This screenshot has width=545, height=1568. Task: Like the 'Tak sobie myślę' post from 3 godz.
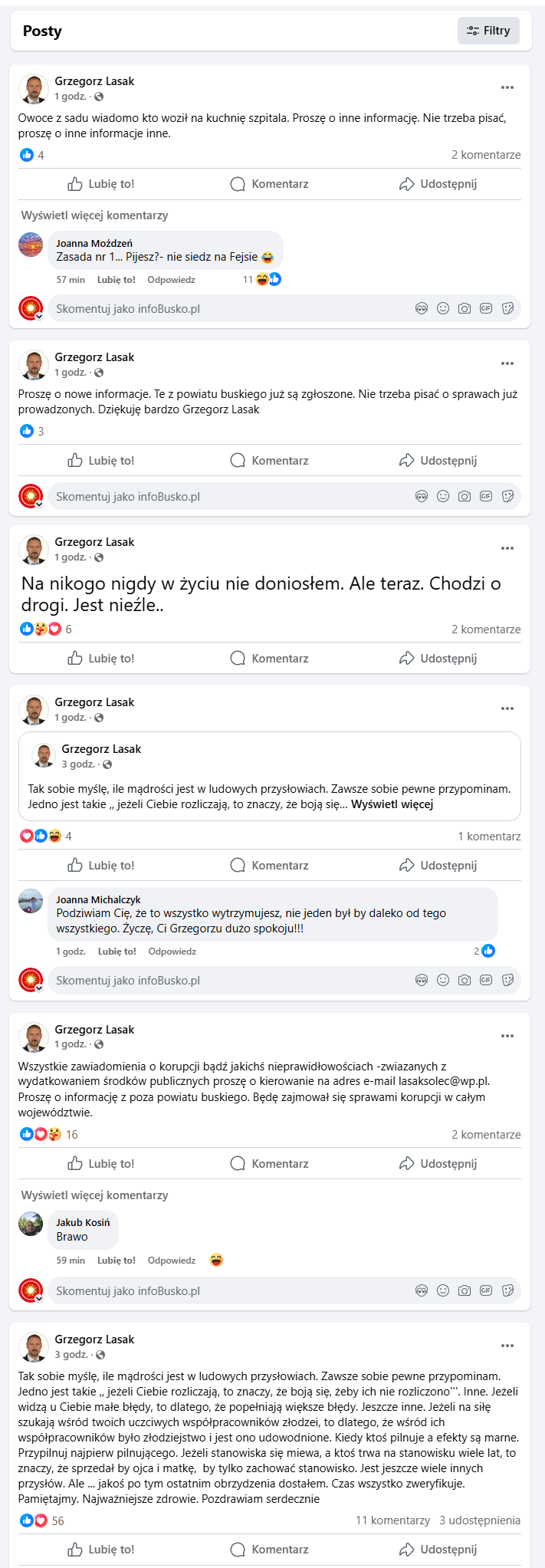(101, 1550)
